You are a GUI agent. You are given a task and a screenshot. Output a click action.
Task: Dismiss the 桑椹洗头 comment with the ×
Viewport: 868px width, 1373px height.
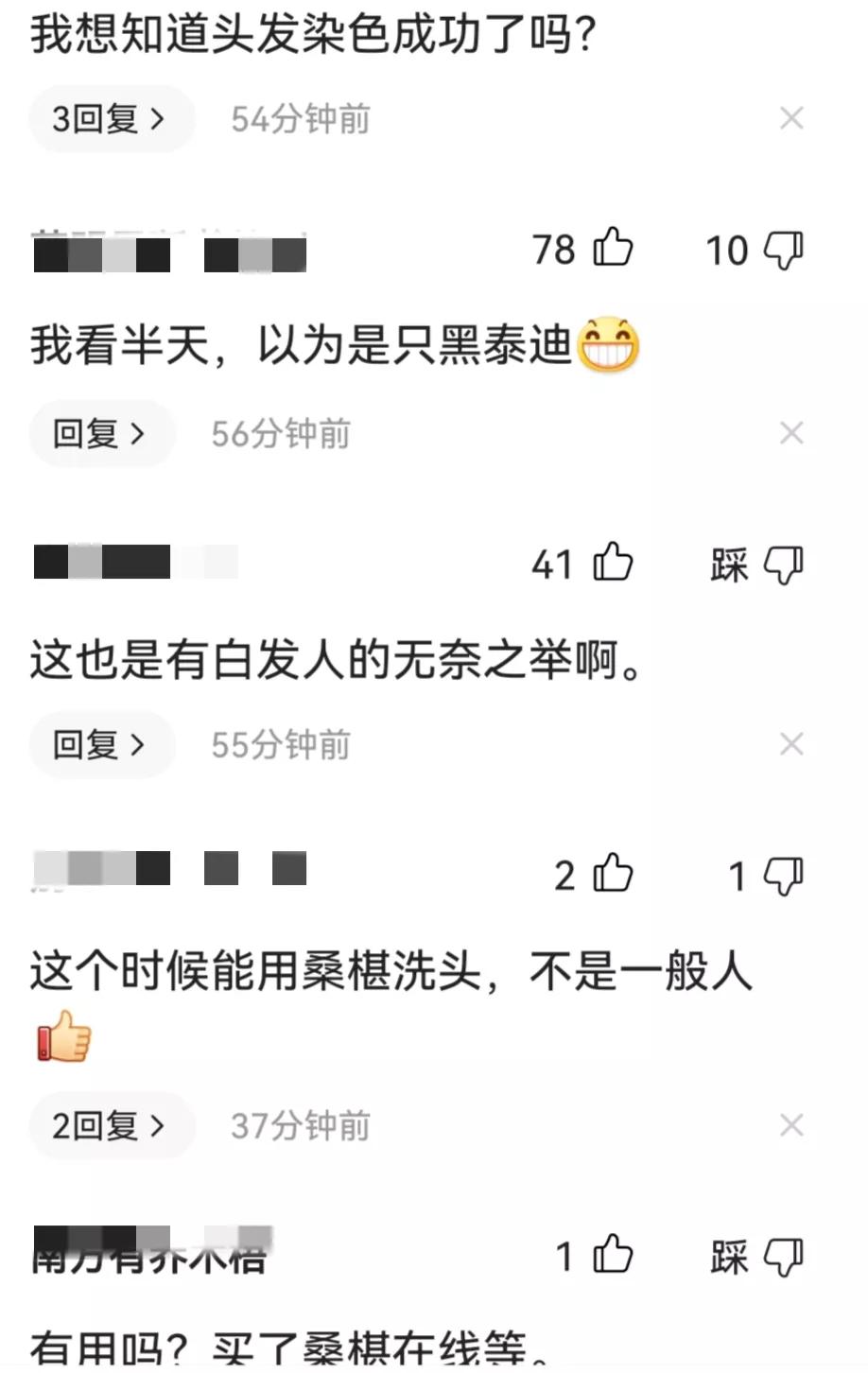click(x=791, y=1125)
